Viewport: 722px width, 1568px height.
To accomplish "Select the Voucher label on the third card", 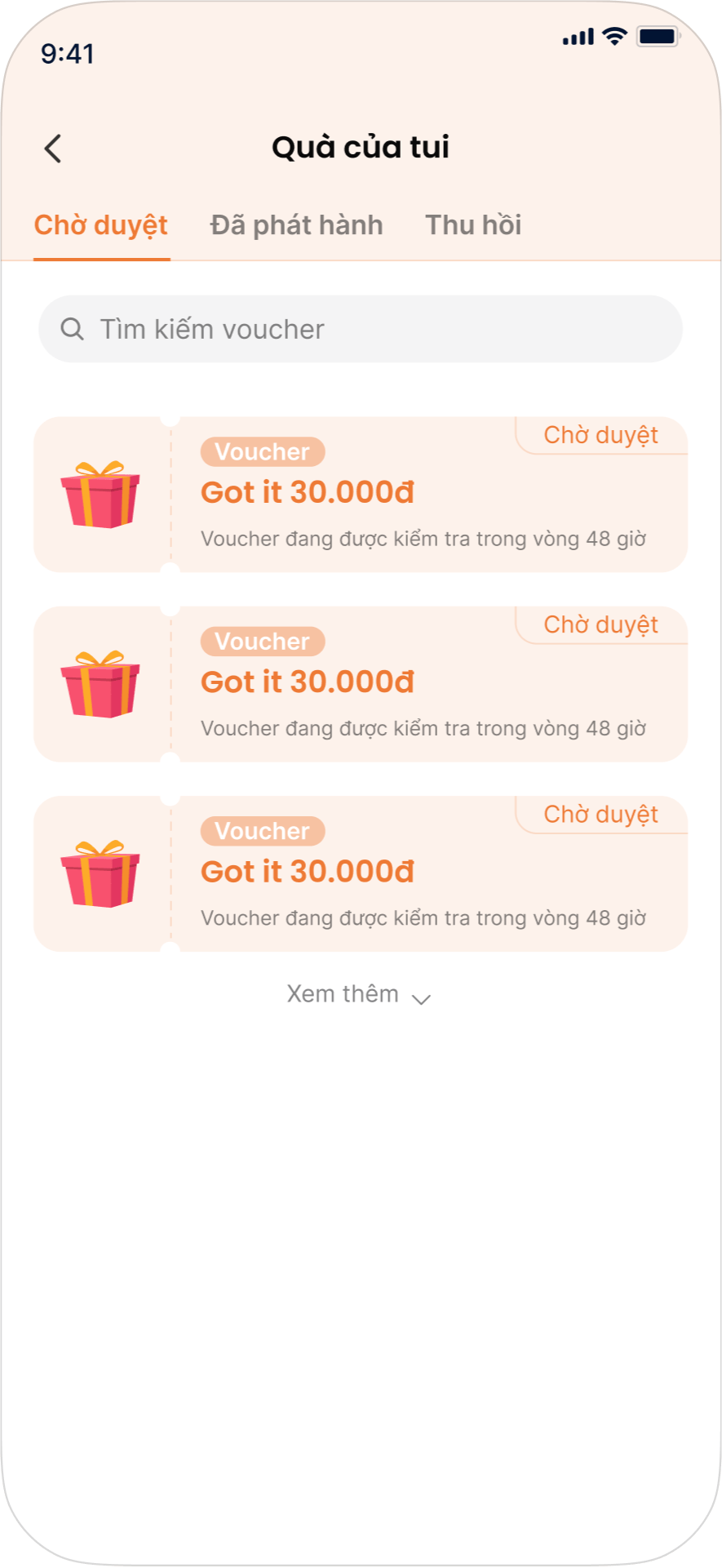I will tap(263, 831).
